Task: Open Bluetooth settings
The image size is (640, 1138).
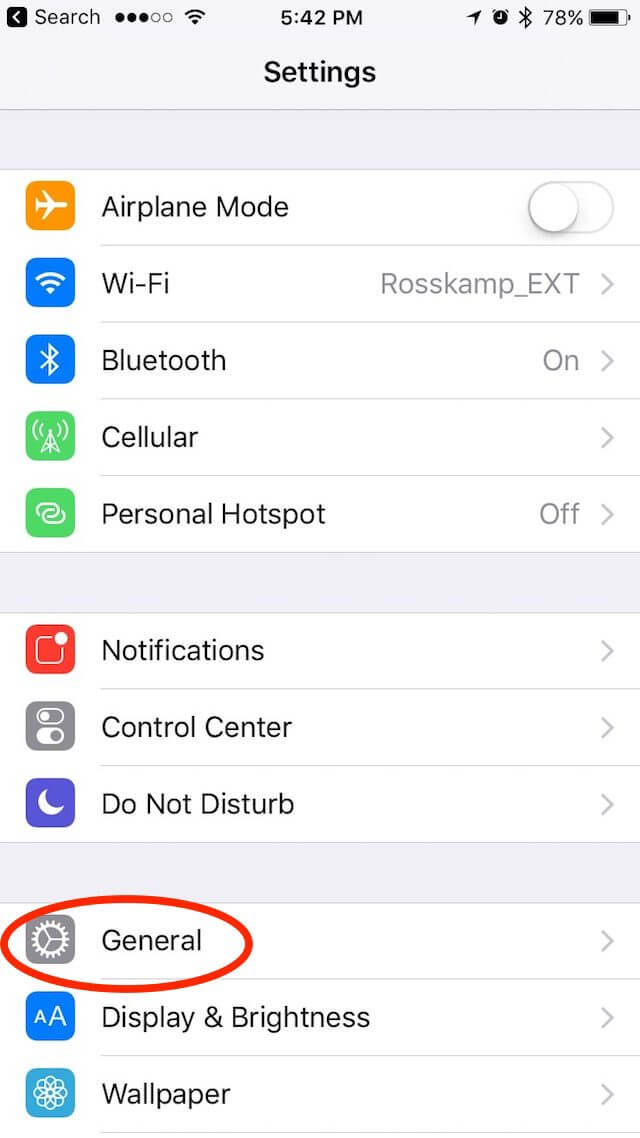Action: [x=320, y=361]
